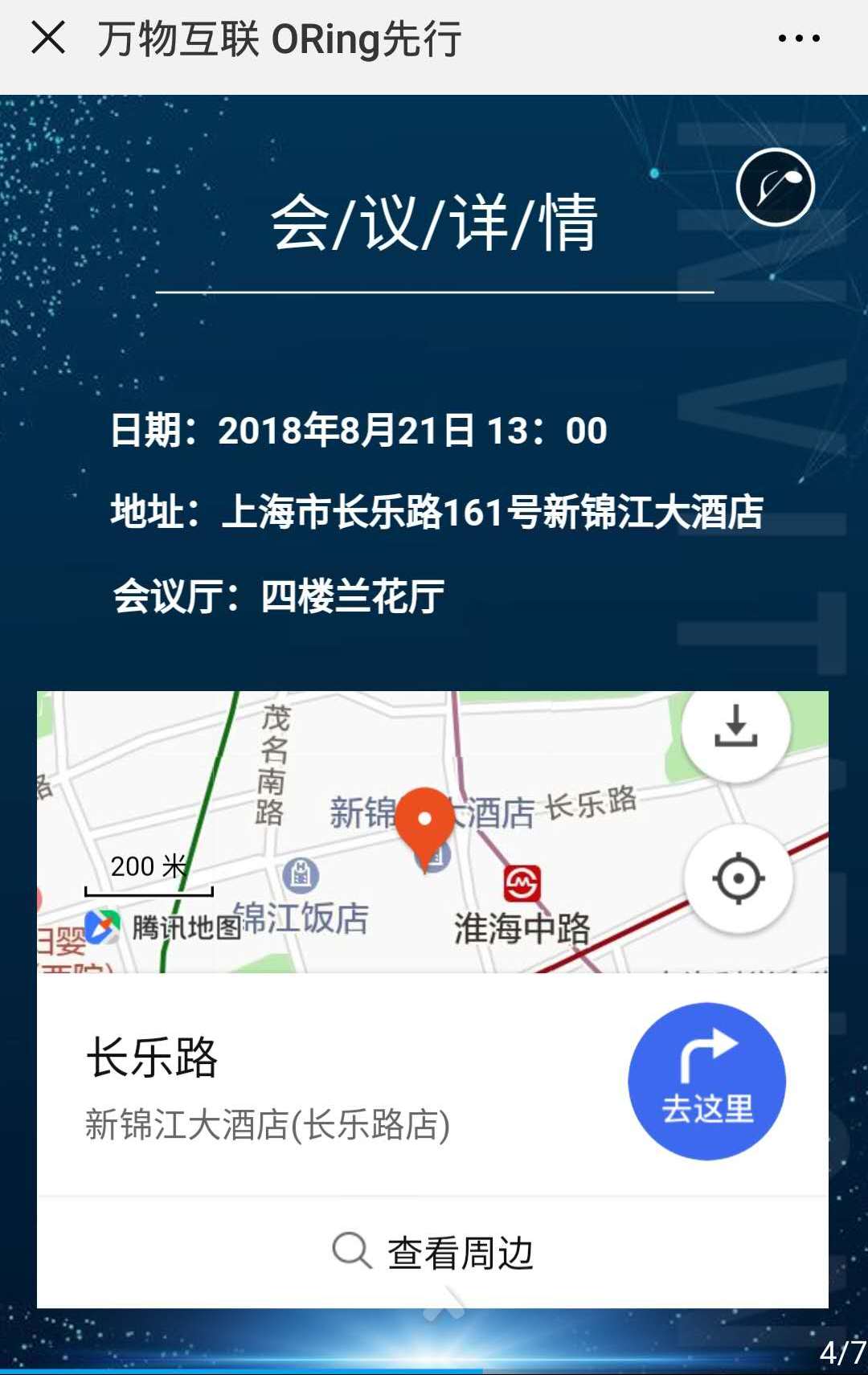The height and width of the screenshot is (1375, 868).
Task: Open 查看周边 nearby search
Action: coord(432,1252)
